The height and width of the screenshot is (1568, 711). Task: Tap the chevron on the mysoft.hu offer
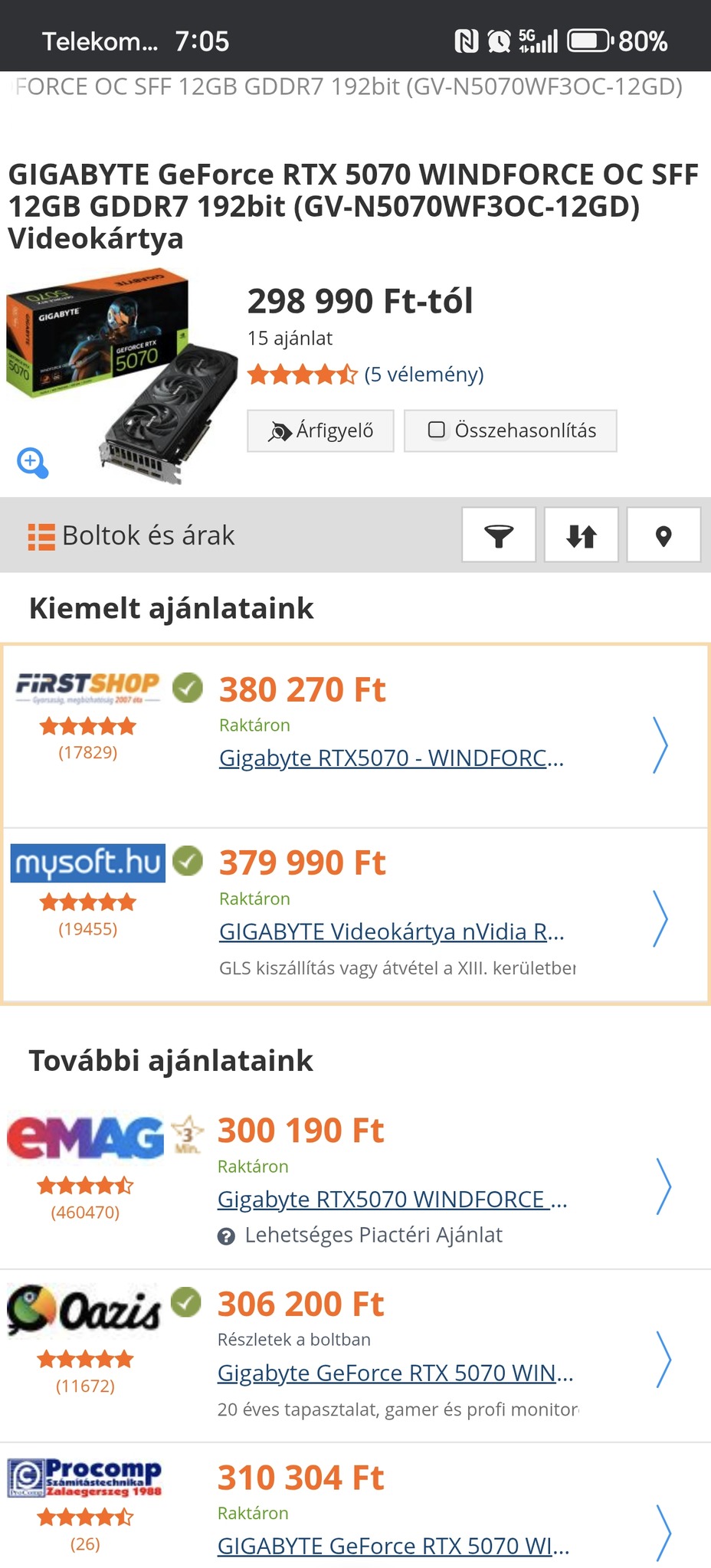pyautogui.click(x=660, y=918)
